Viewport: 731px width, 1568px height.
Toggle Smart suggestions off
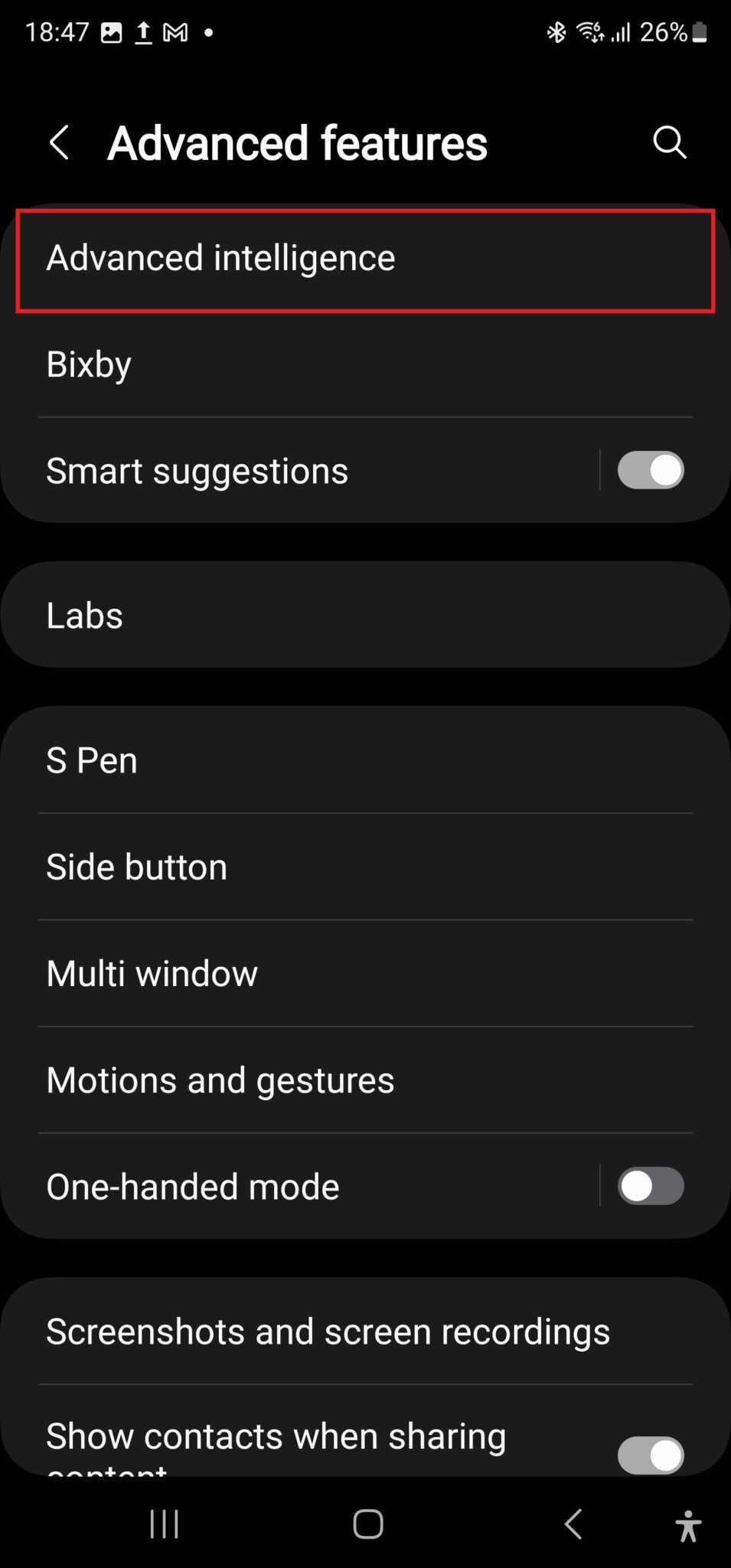(650, 469)
